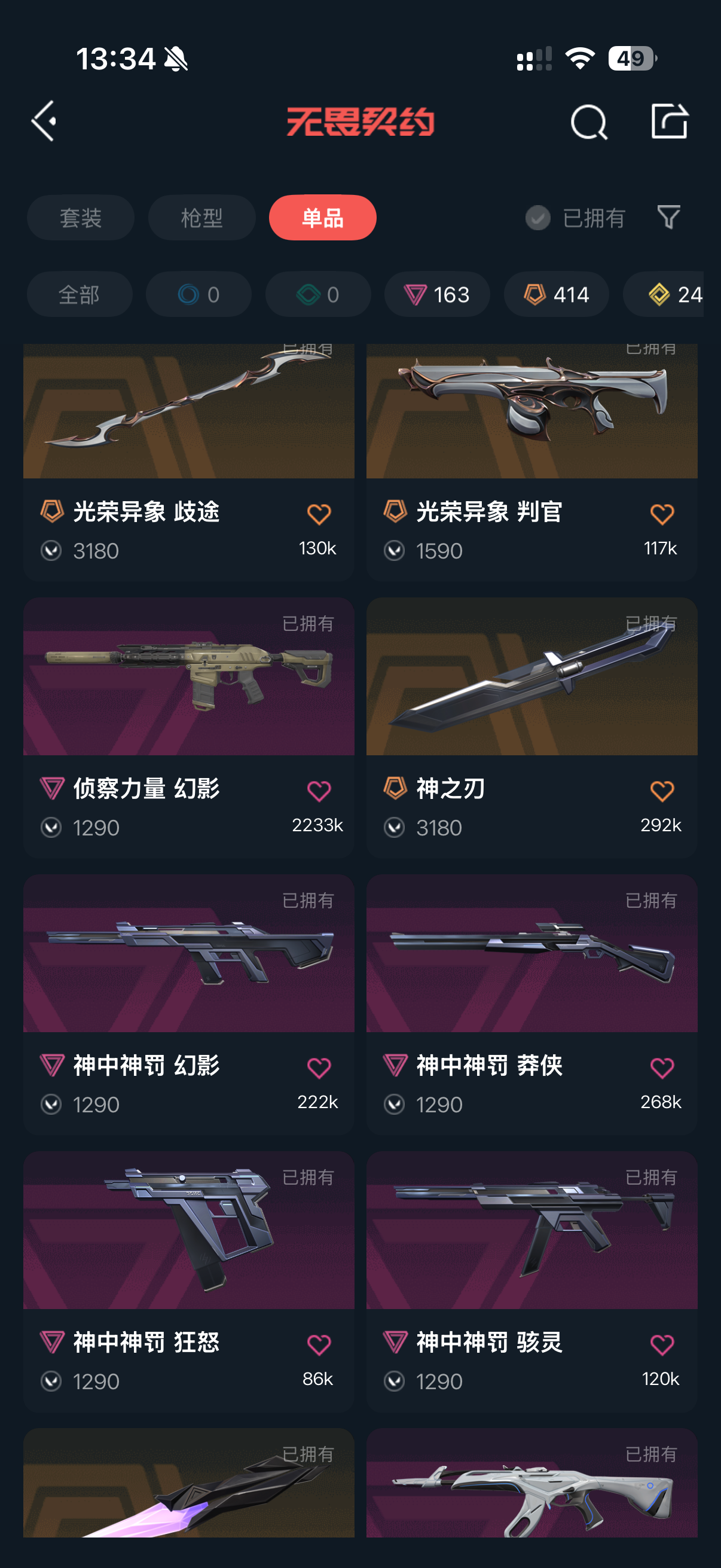Like the 光荣异象 判官 skin
Screen dimensions: 721x1568
(662, 514)
